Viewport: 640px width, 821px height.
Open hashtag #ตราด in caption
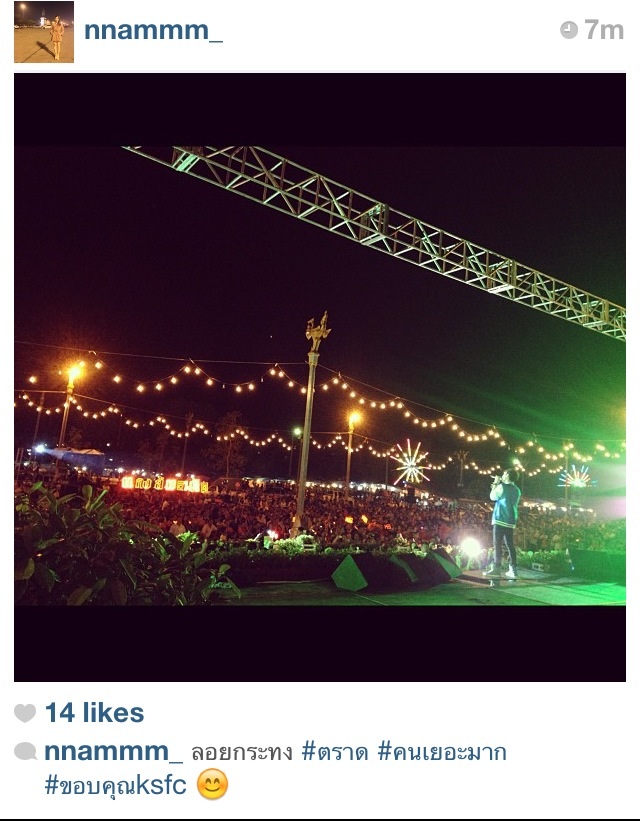(335, 752)
